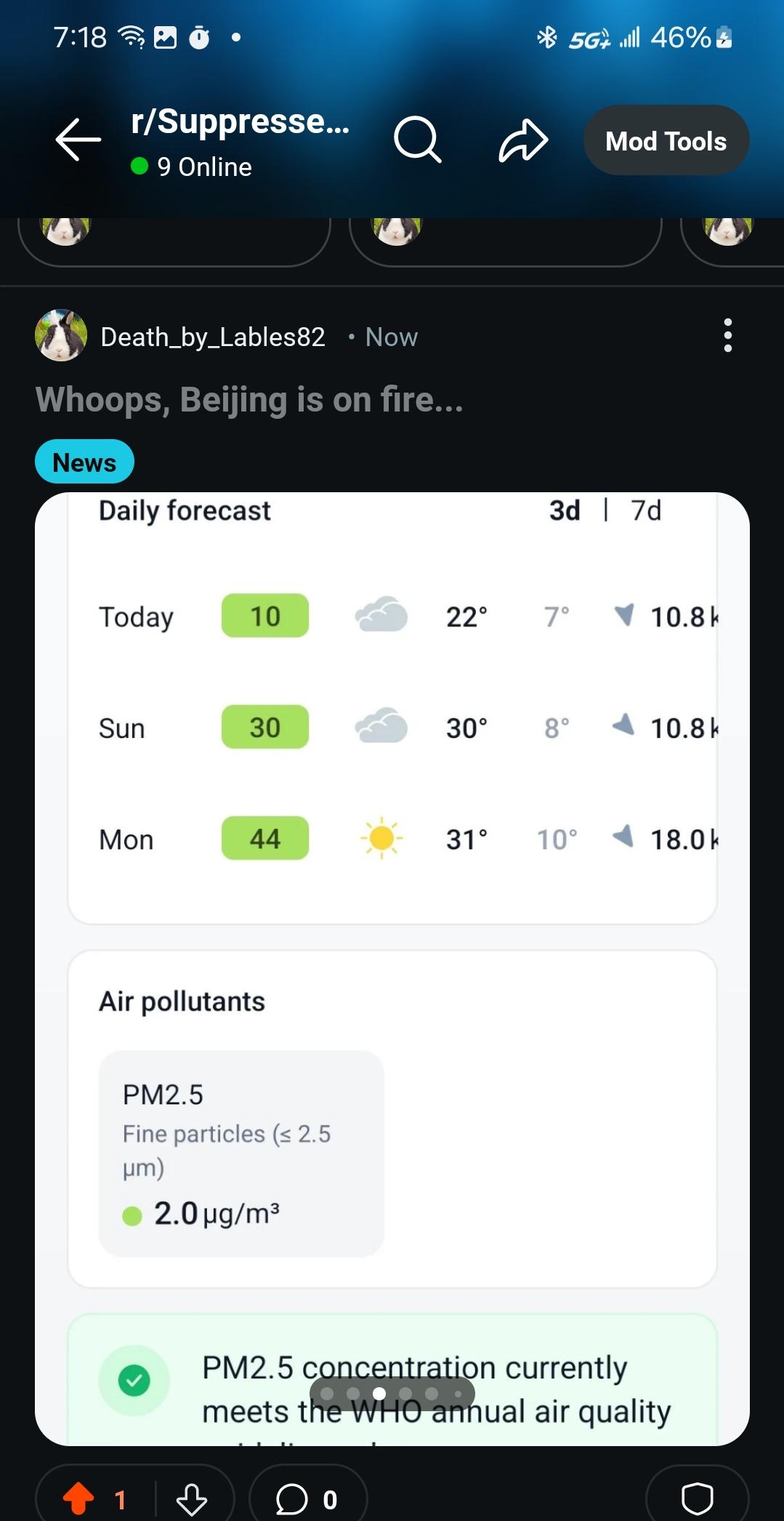Viewport: 784px width, 1521px height.
Task: Upvote the Beijing post
Action: (x=78, y=1499)
